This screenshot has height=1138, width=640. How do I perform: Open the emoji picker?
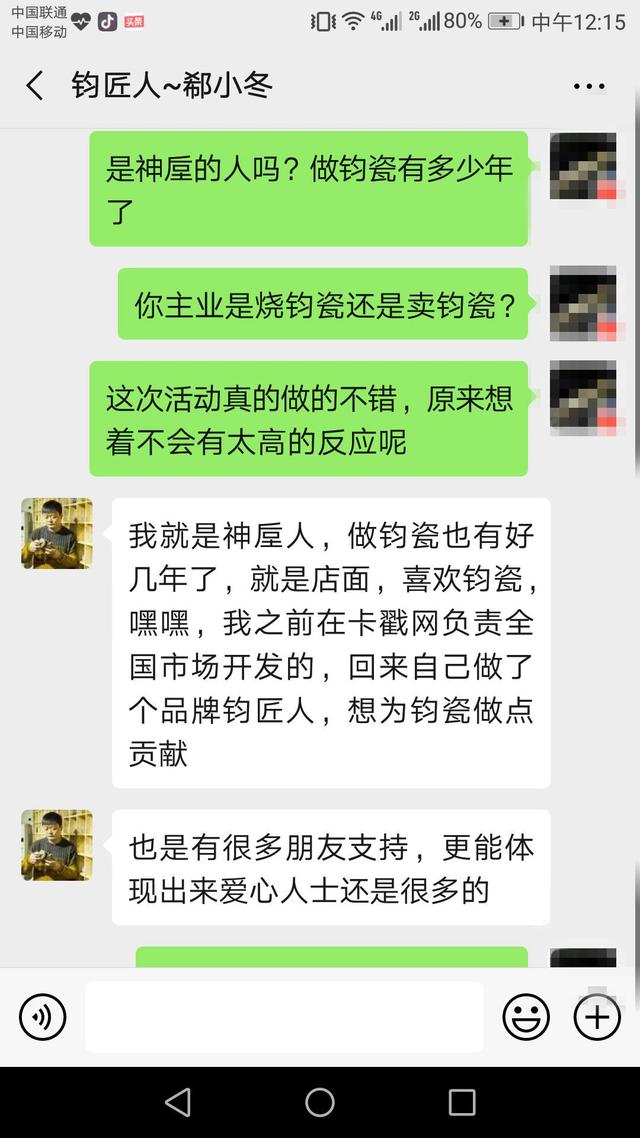pos(525,1018)
